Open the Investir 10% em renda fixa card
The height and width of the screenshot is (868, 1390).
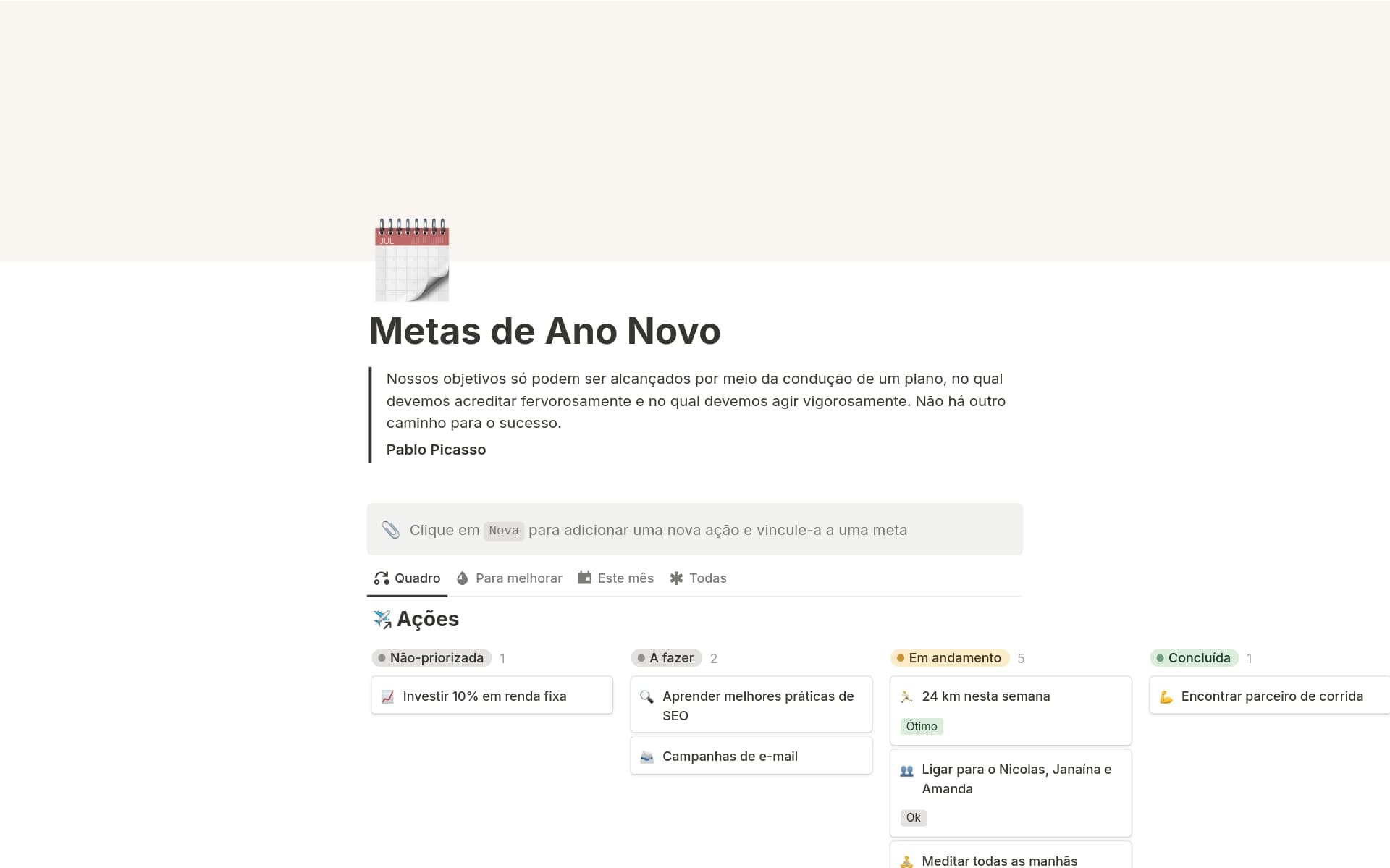(x=484, y=696)
